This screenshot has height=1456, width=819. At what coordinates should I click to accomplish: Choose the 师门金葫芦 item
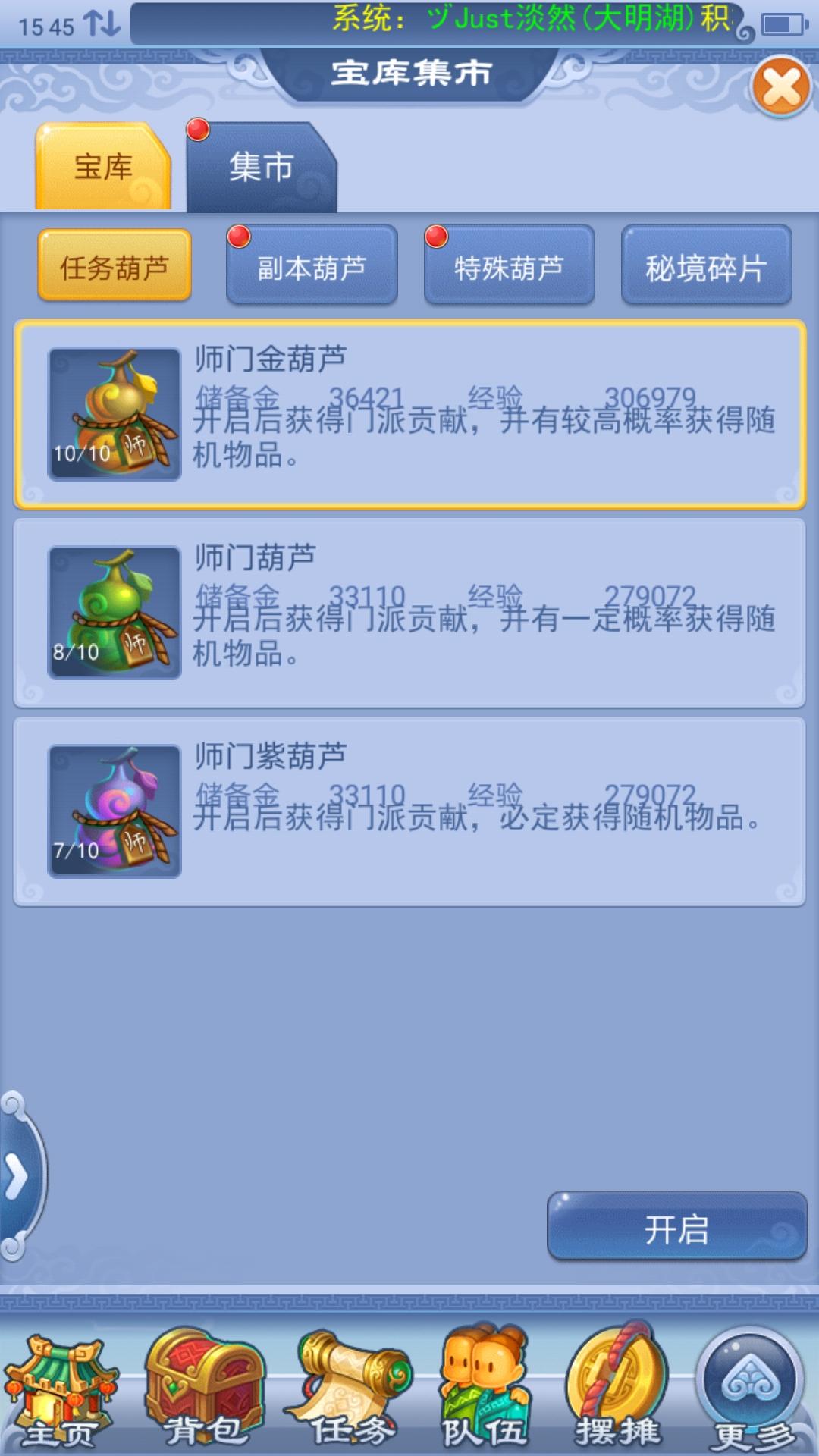[409, 414]
